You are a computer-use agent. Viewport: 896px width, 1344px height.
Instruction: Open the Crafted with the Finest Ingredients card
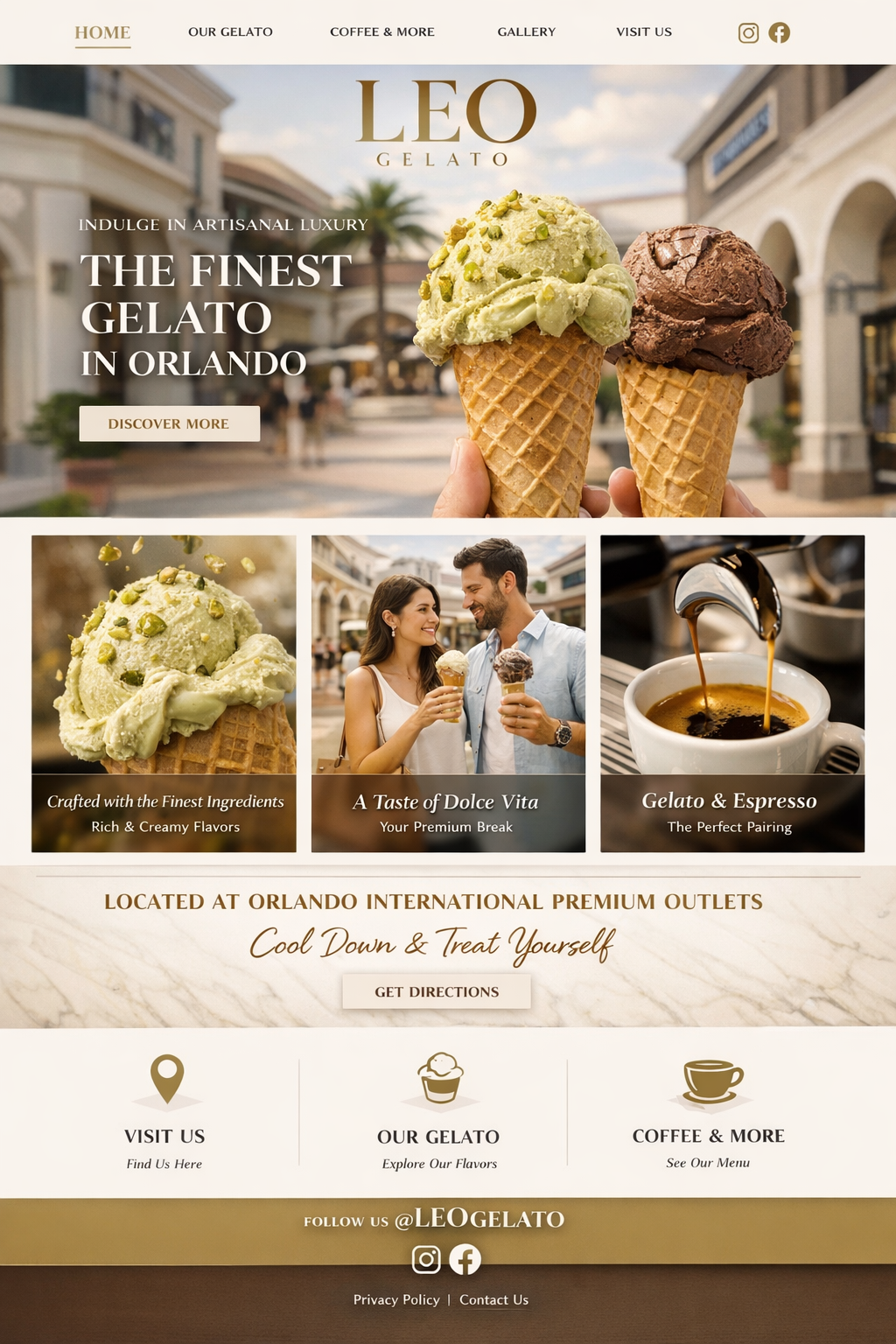click(164, 693)
